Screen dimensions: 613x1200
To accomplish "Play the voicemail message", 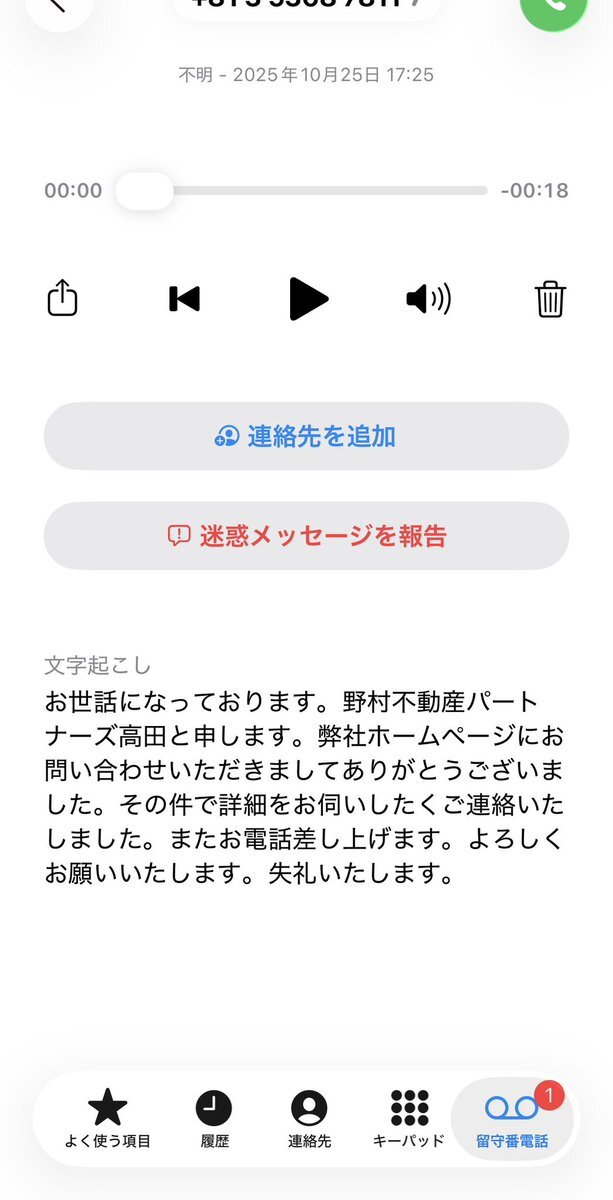I will pyautogui.click(x=308, y=298).
